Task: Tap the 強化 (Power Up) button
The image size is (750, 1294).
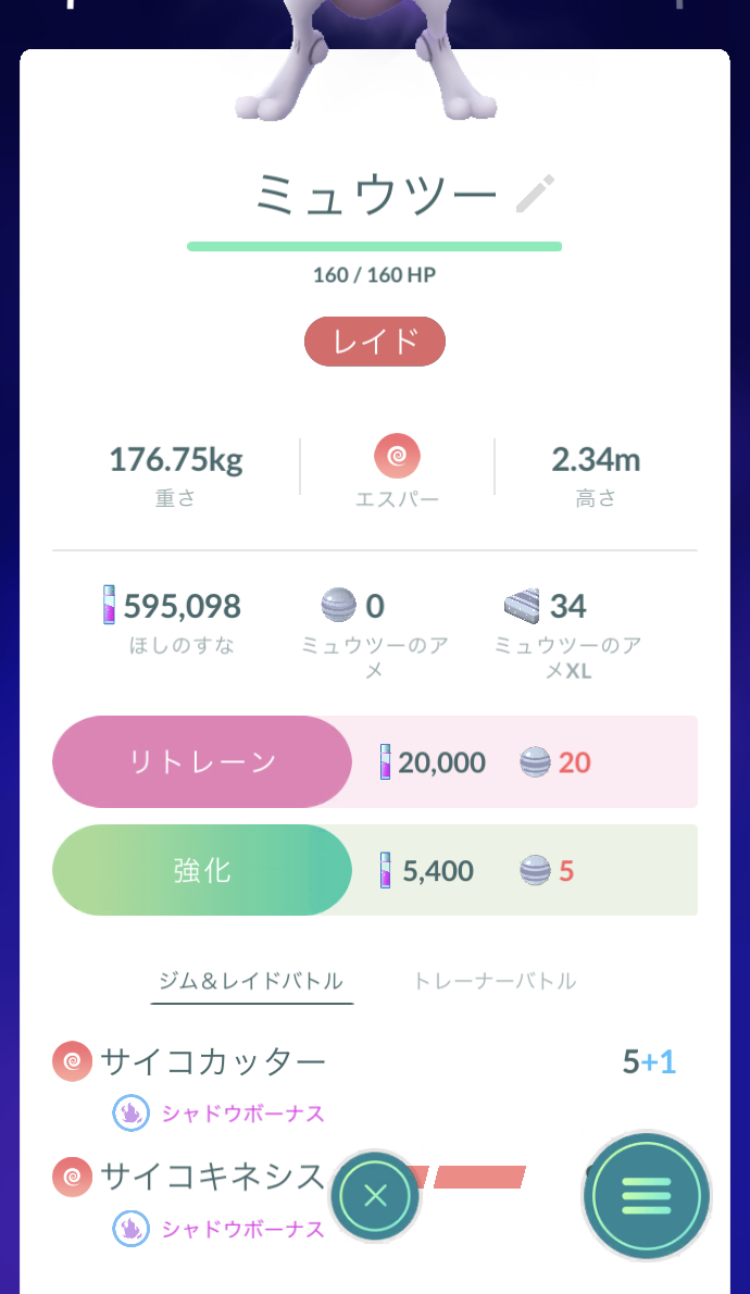Action: (202, 870)
